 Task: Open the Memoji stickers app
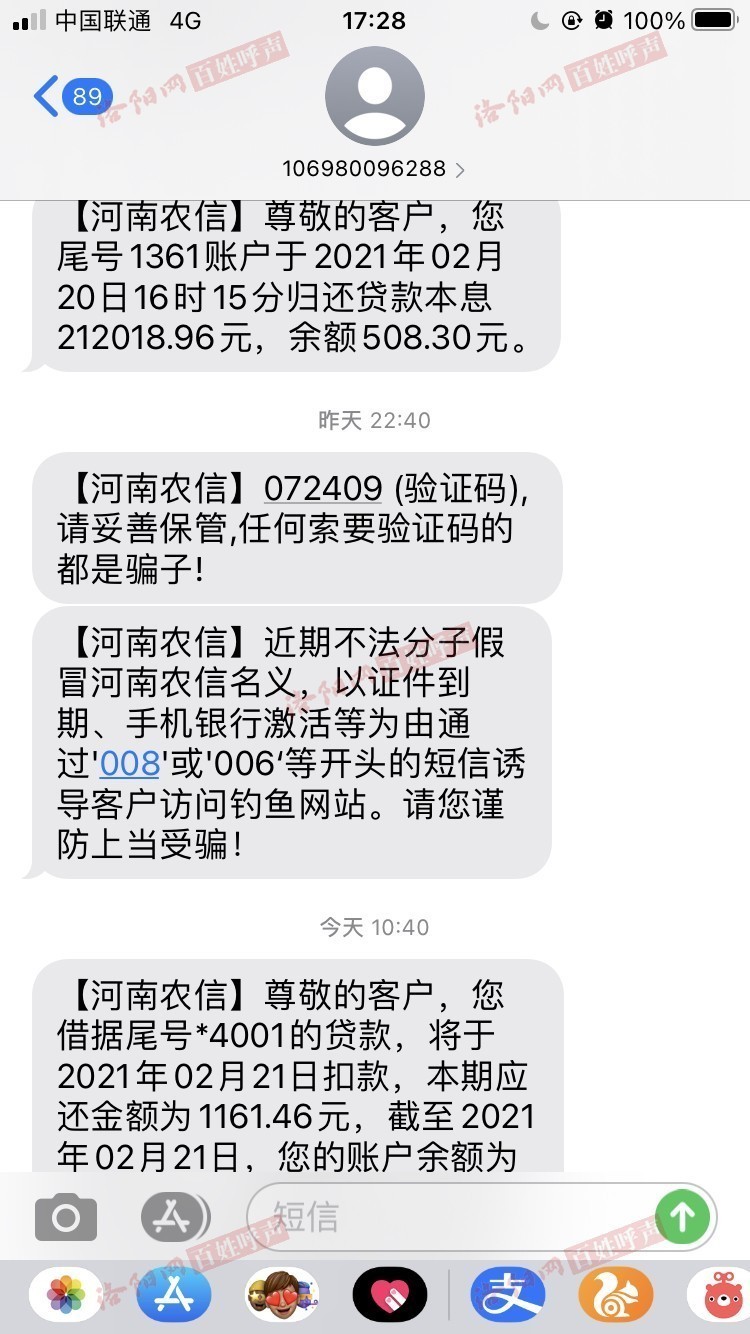pos(282,1296)
